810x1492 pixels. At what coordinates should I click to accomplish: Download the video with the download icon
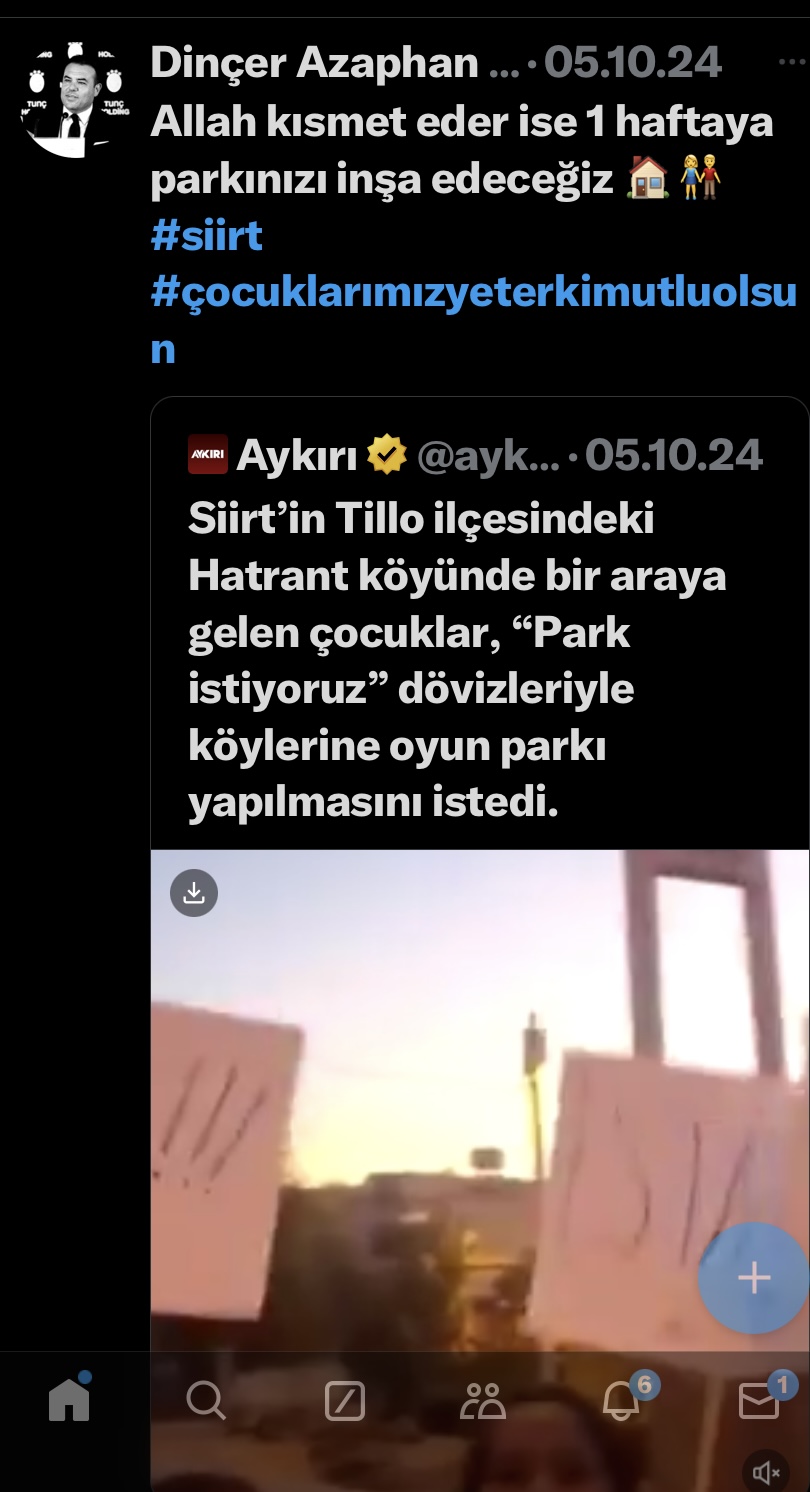pos(194,893)
